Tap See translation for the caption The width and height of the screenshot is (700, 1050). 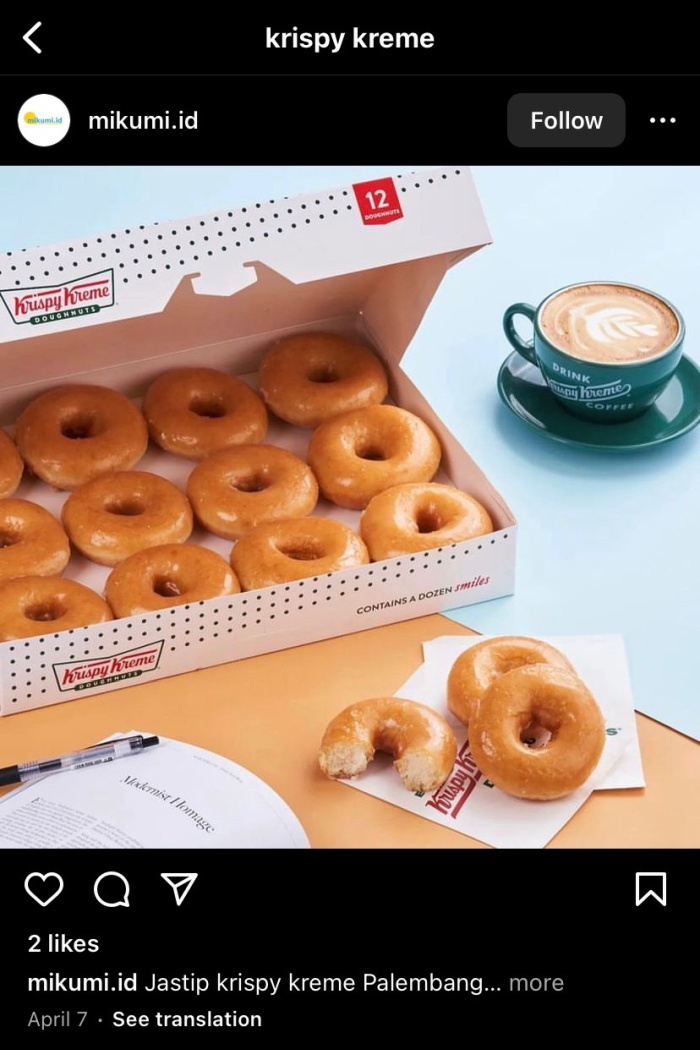tap(187, 1019)
